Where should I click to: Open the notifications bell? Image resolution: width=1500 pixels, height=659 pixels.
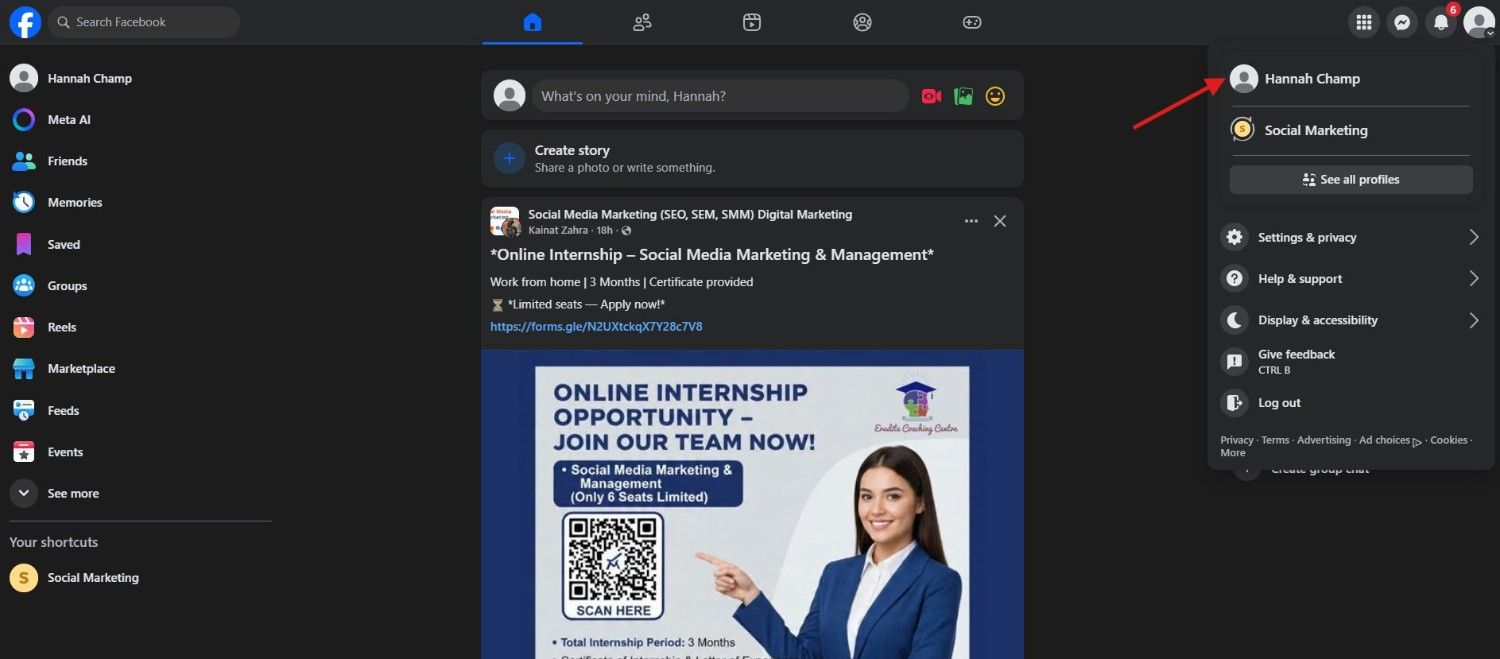(x=1441, y=22)
